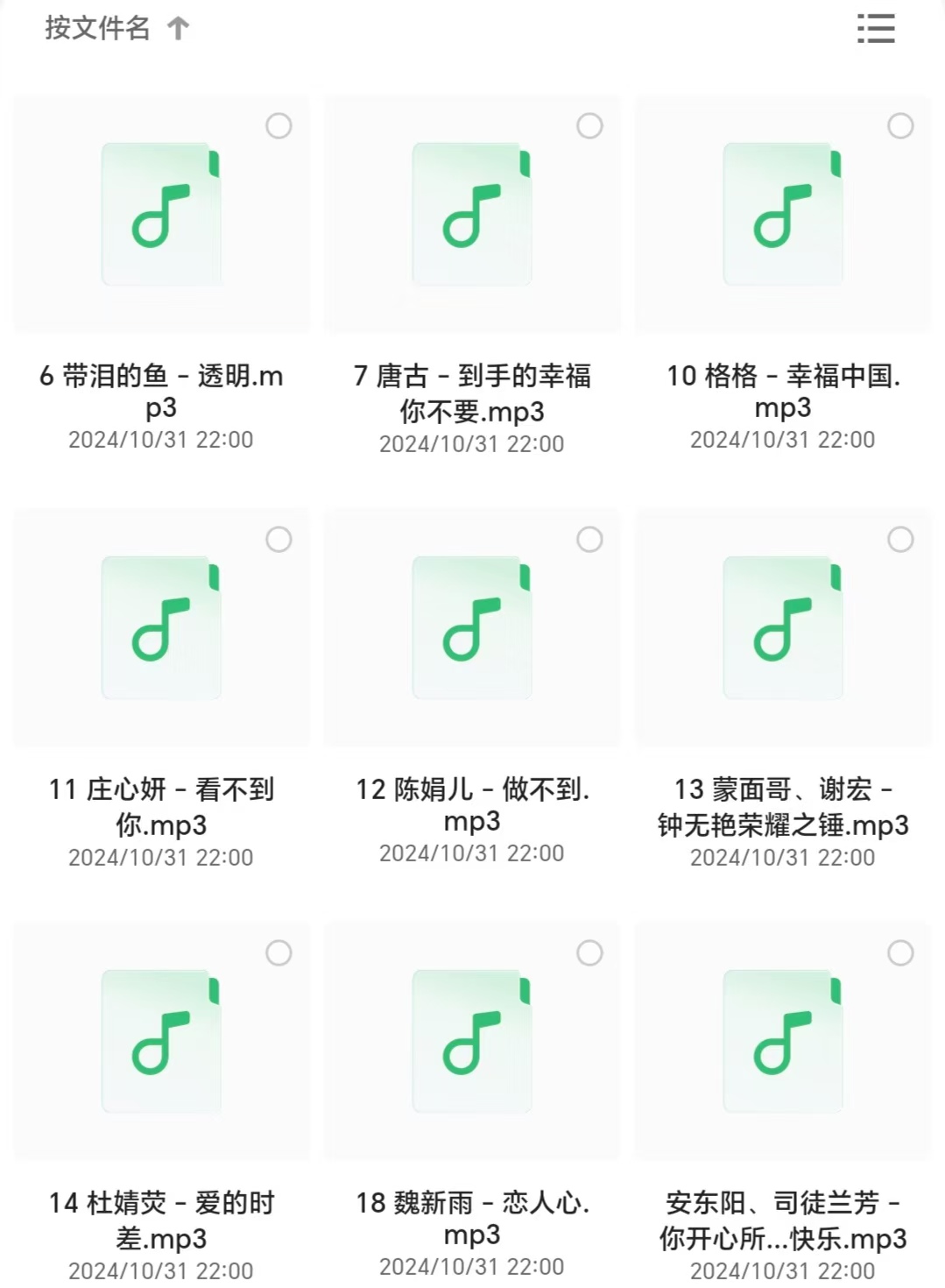Open the 带泪的鱼 - 透明 mp3 file
The height and width of the screenshot is (1288, 945).
[161, 215]
